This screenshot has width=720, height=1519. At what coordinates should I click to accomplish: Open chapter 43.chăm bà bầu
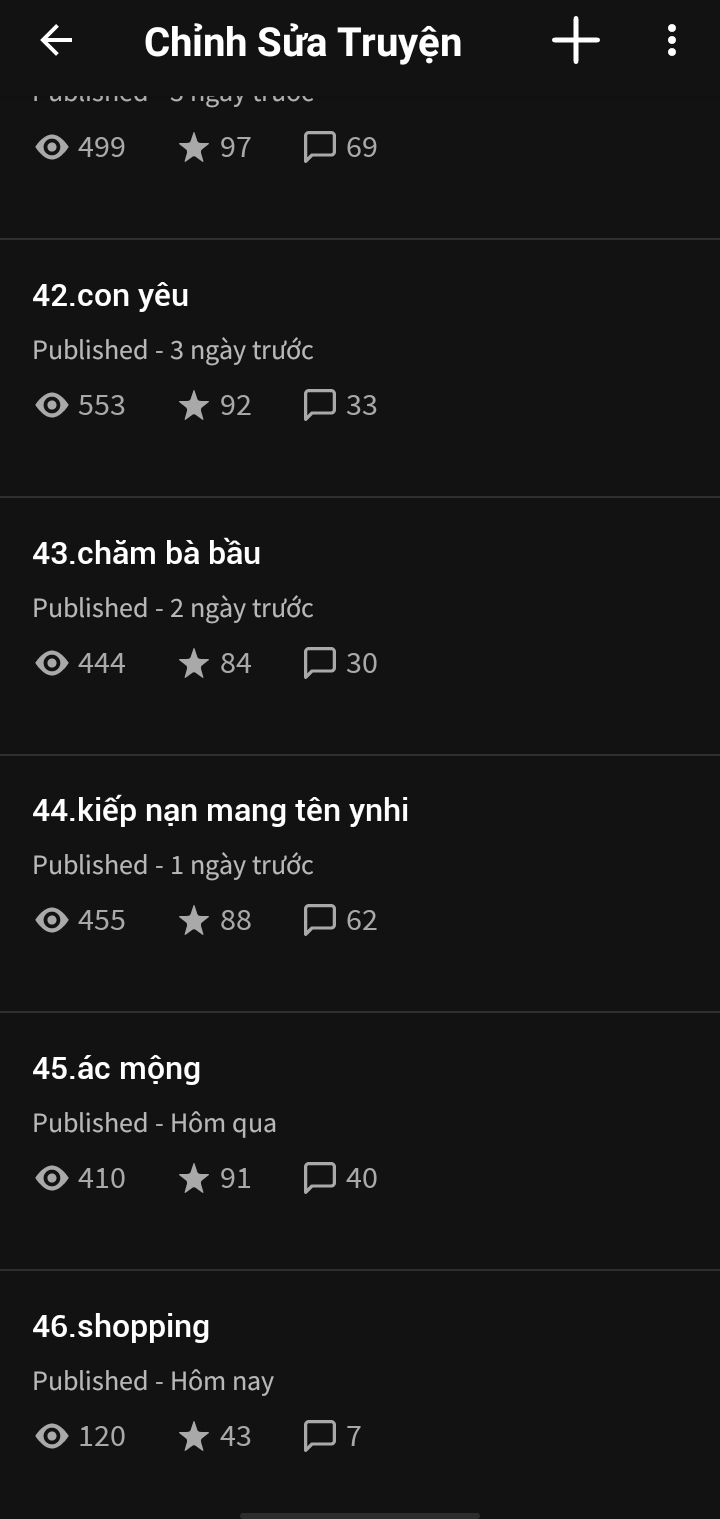coord(360,626)
